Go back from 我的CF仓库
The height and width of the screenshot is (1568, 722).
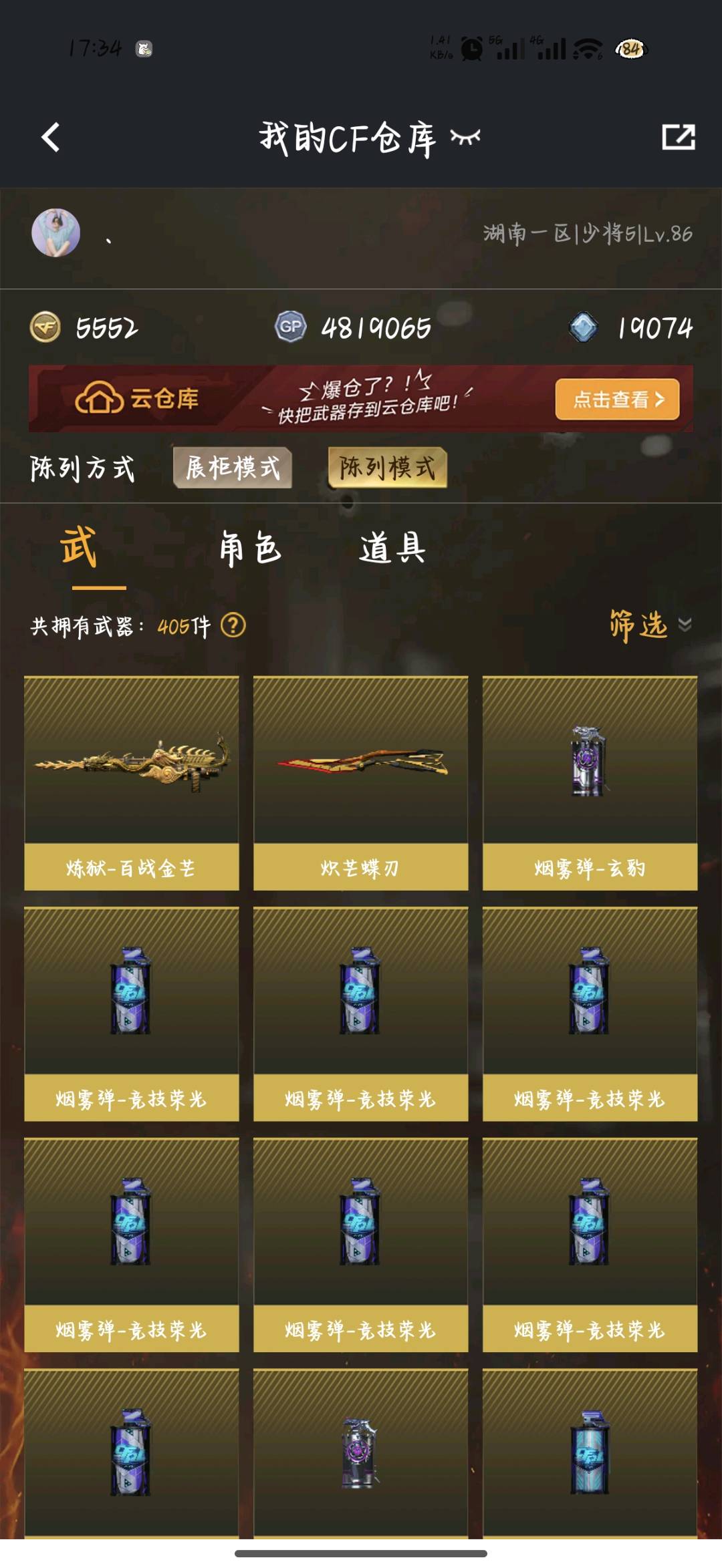pos(51,138)
